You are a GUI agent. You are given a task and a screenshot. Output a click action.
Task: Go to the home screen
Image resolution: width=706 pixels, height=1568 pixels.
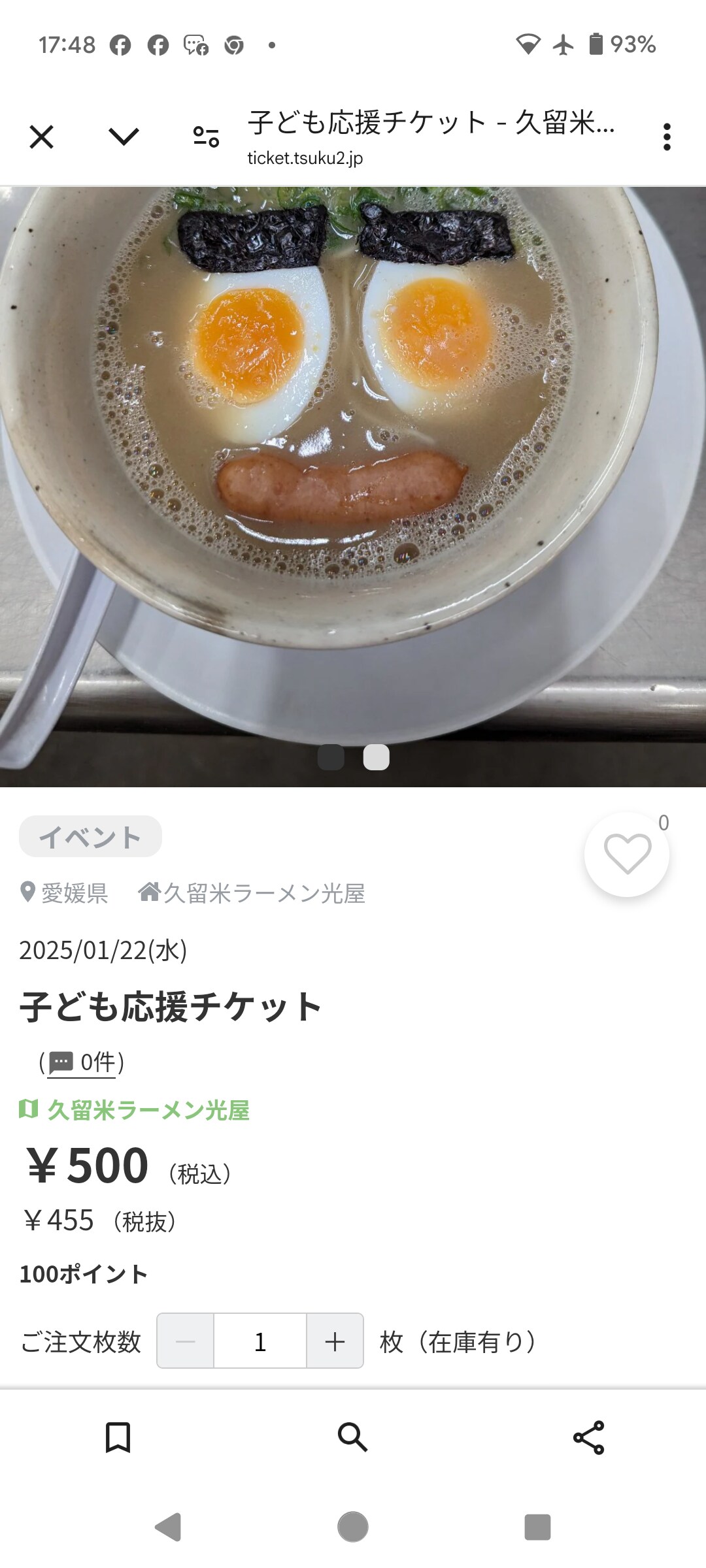352,1527
